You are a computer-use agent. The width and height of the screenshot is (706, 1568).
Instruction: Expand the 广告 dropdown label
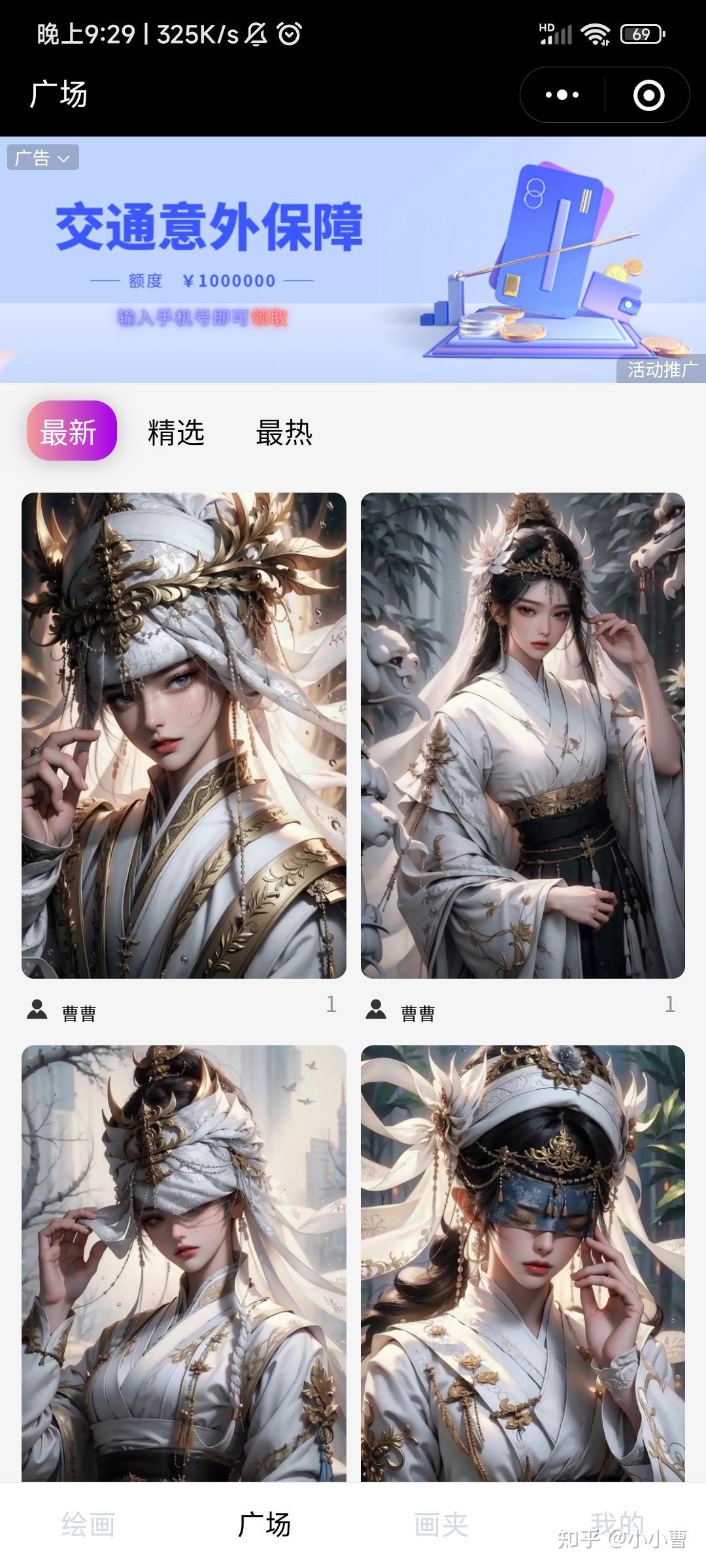(43, 157)
